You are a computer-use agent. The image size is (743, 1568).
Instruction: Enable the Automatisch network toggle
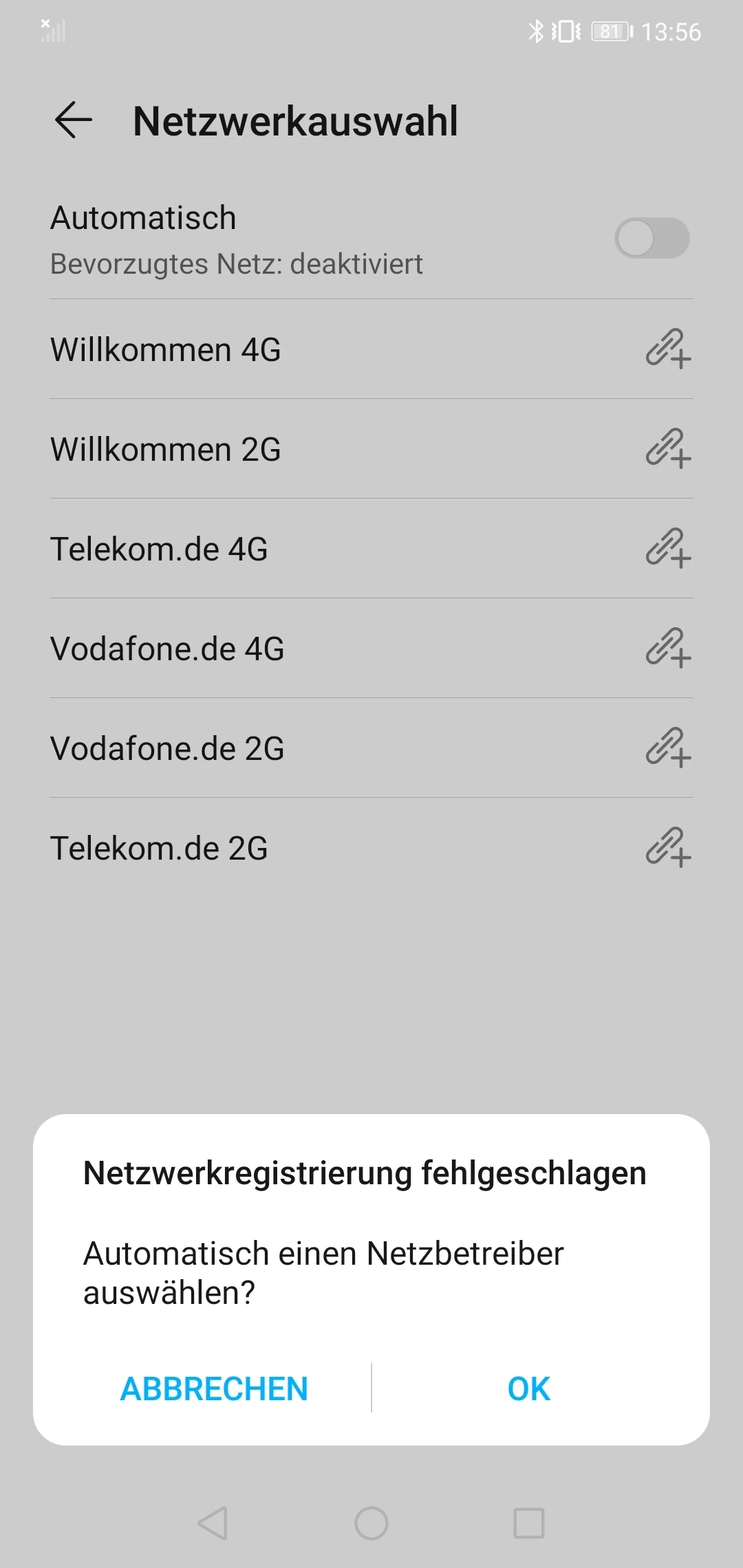(652, 239)
